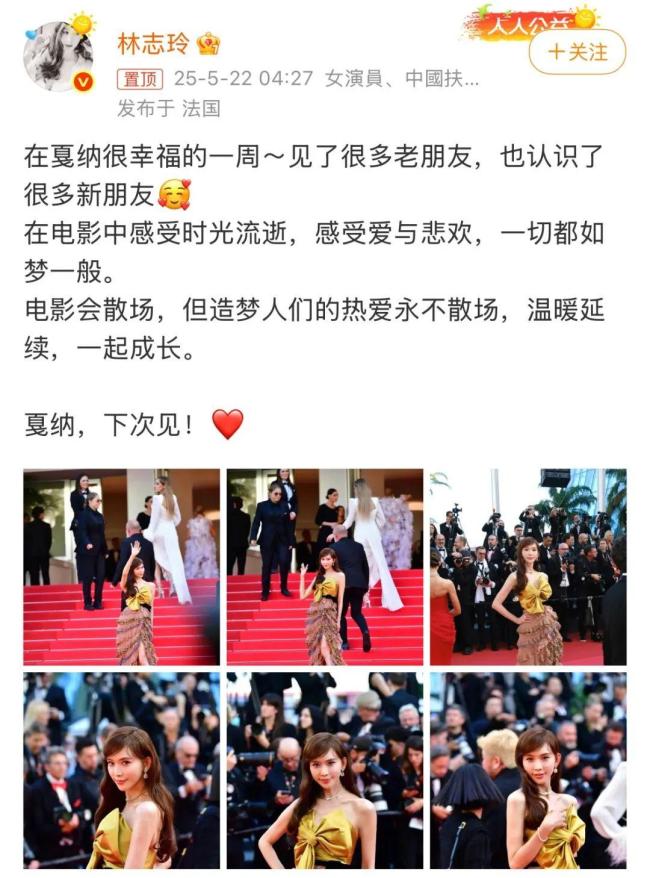
Task: Follow 林志玲 with the 关注 button
Action: tap(577, 52)
